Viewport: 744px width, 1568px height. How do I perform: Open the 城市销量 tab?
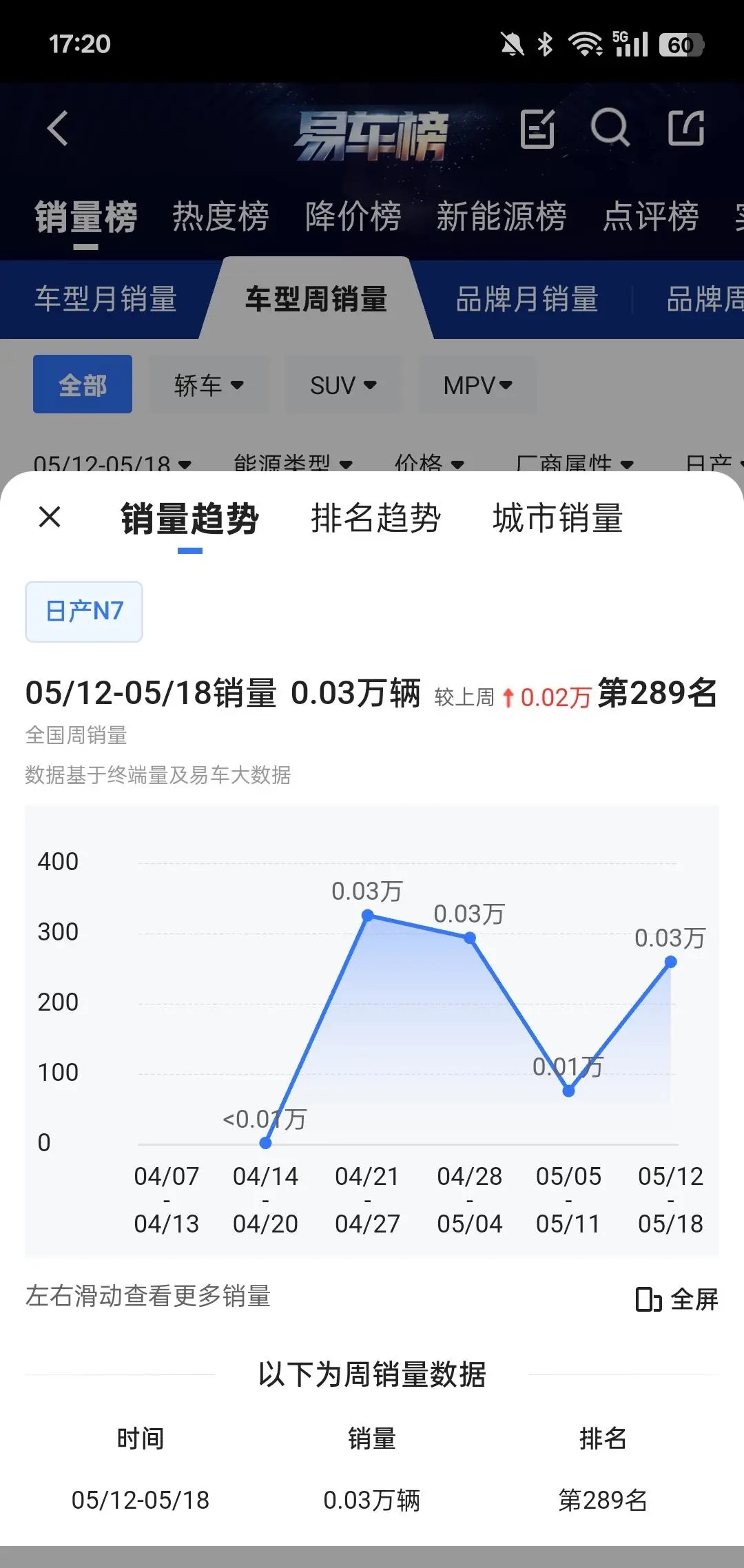557,518
